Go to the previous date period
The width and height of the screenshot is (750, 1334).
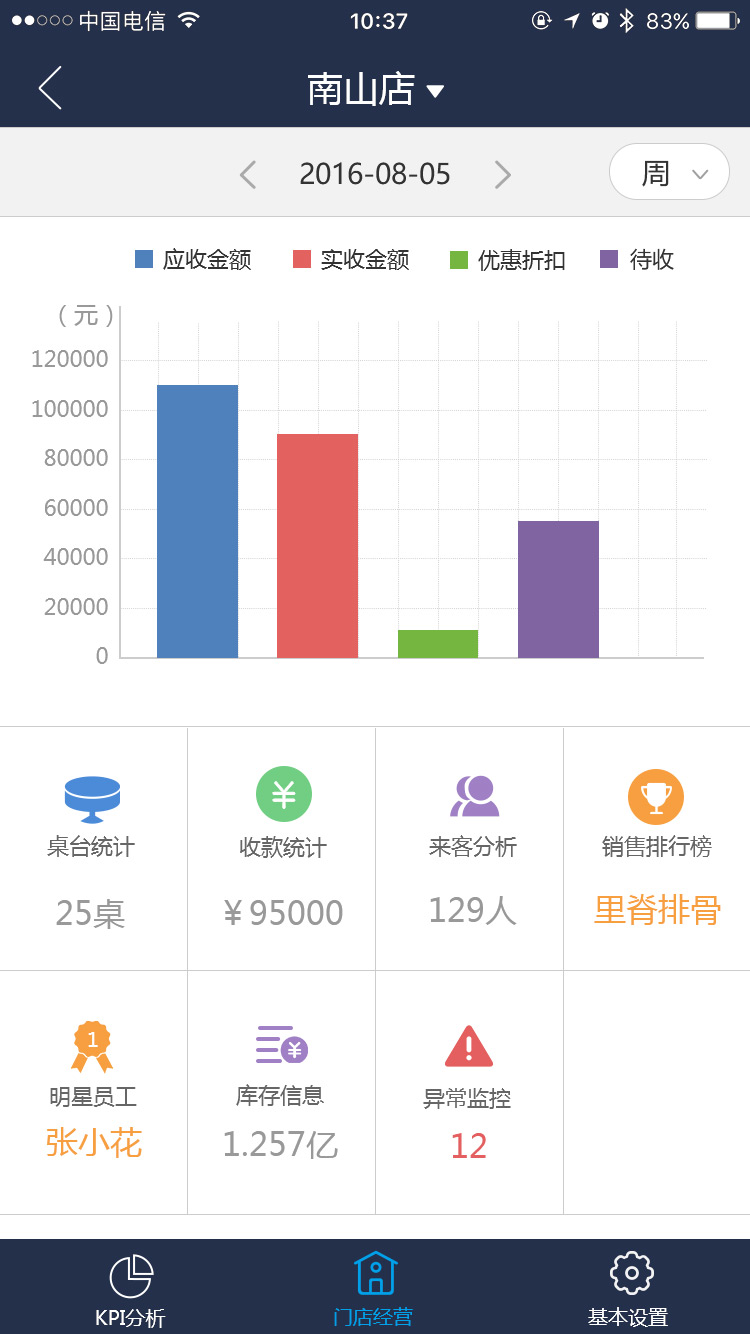248,175
